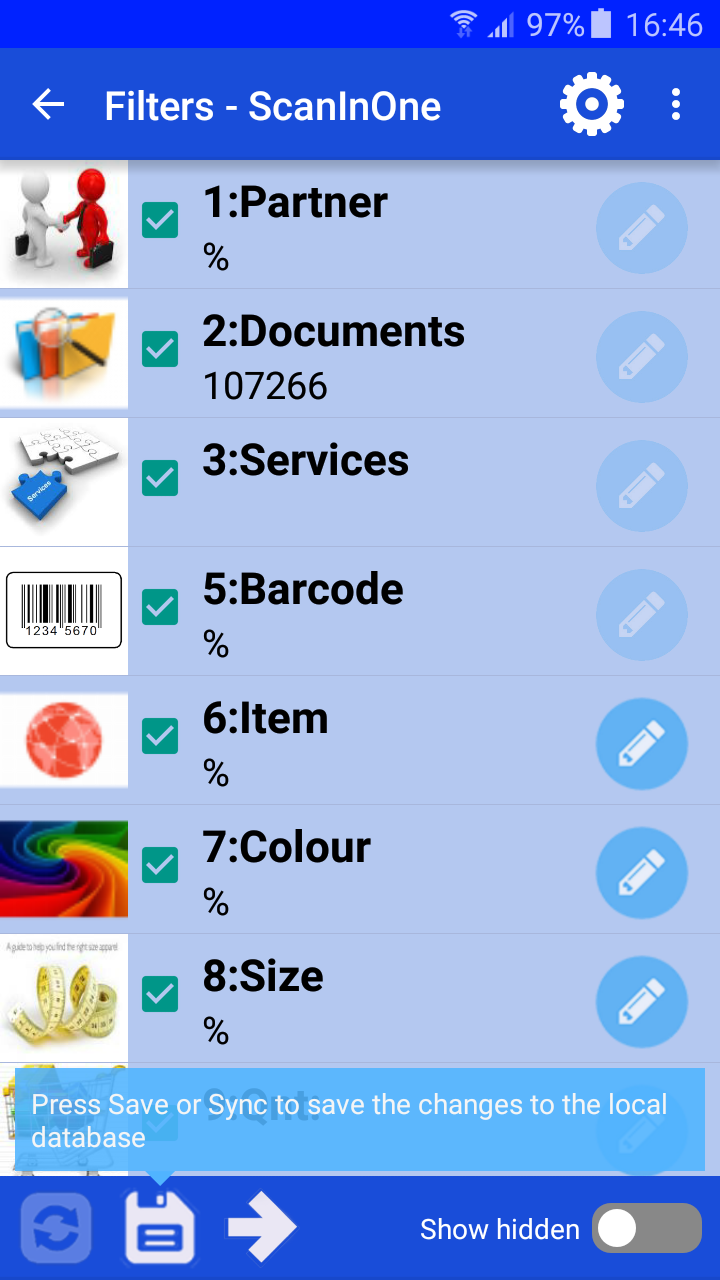Open the pencil editor for 8:Size

(642, 1001)
